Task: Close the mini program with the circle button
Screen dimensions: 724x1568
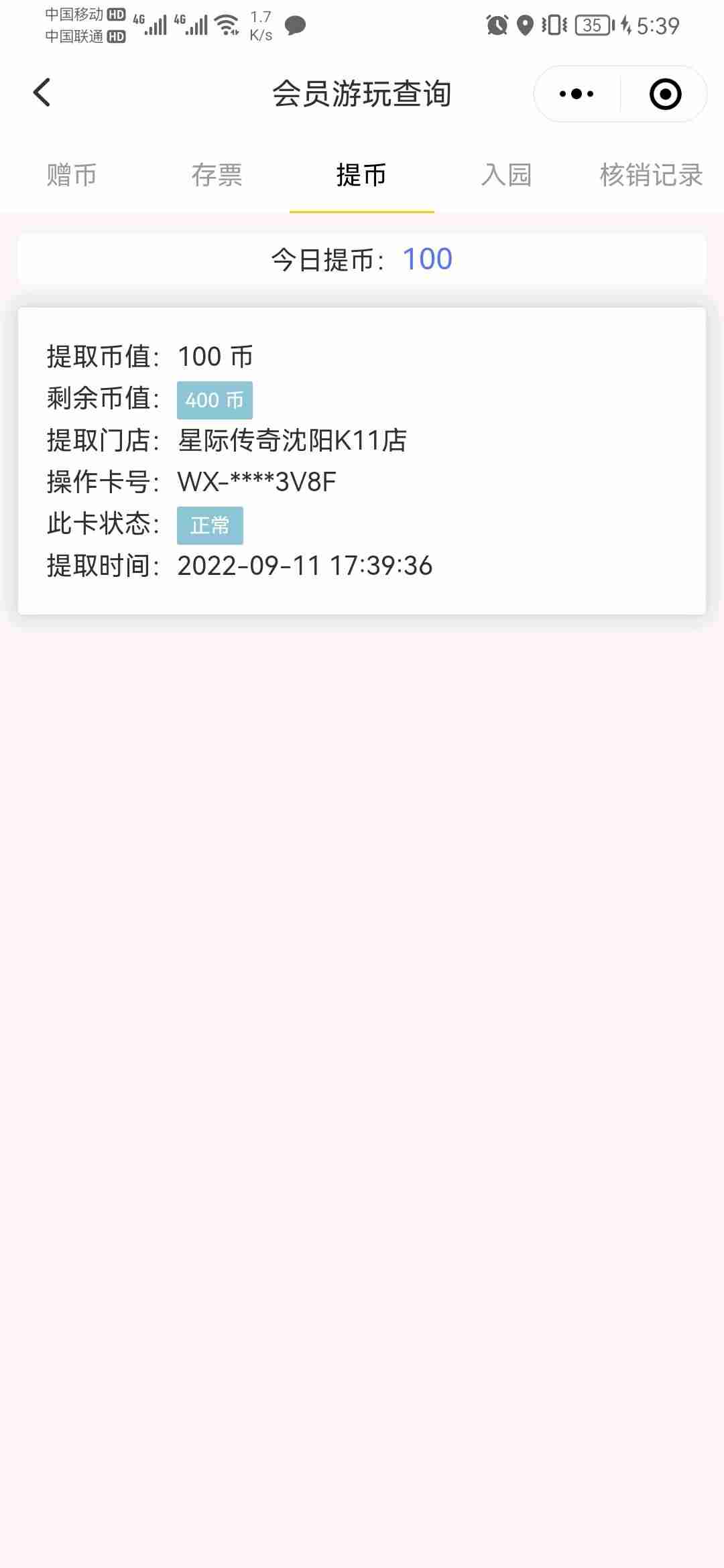Action: click(x=665, y=94)
